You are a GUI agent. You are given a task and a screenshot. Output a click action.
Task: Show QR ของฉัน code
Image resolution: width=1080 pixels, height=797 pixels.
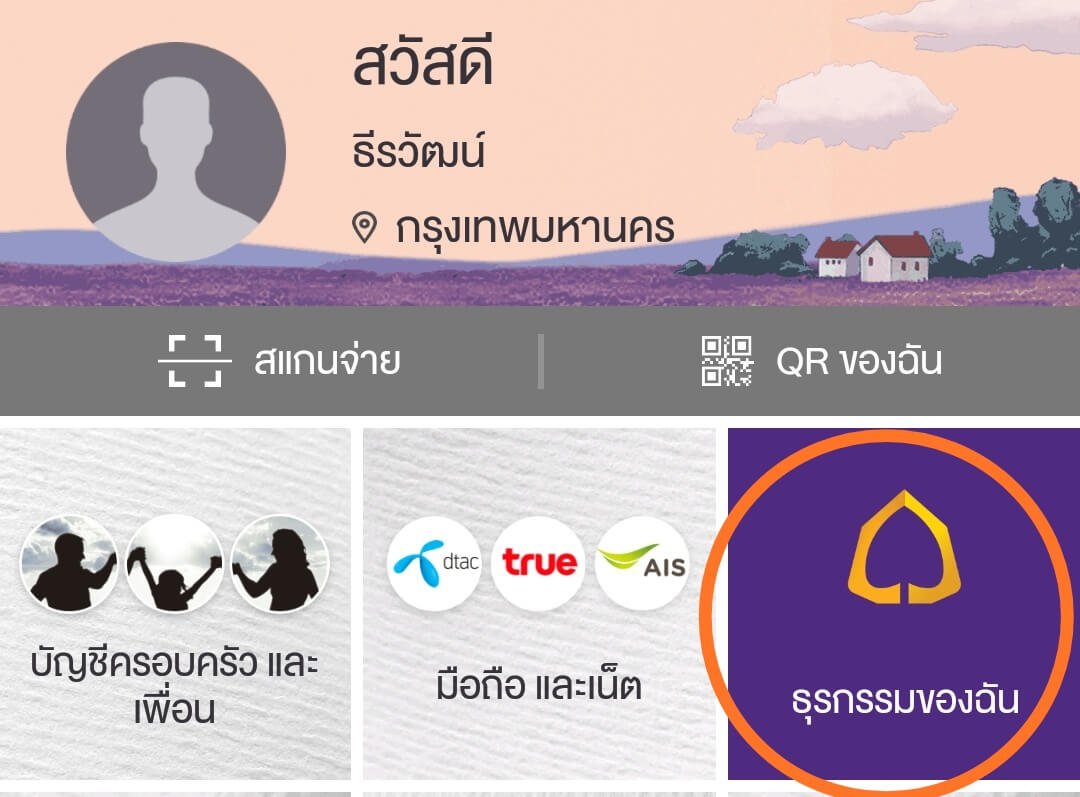(x=822, y=361)
